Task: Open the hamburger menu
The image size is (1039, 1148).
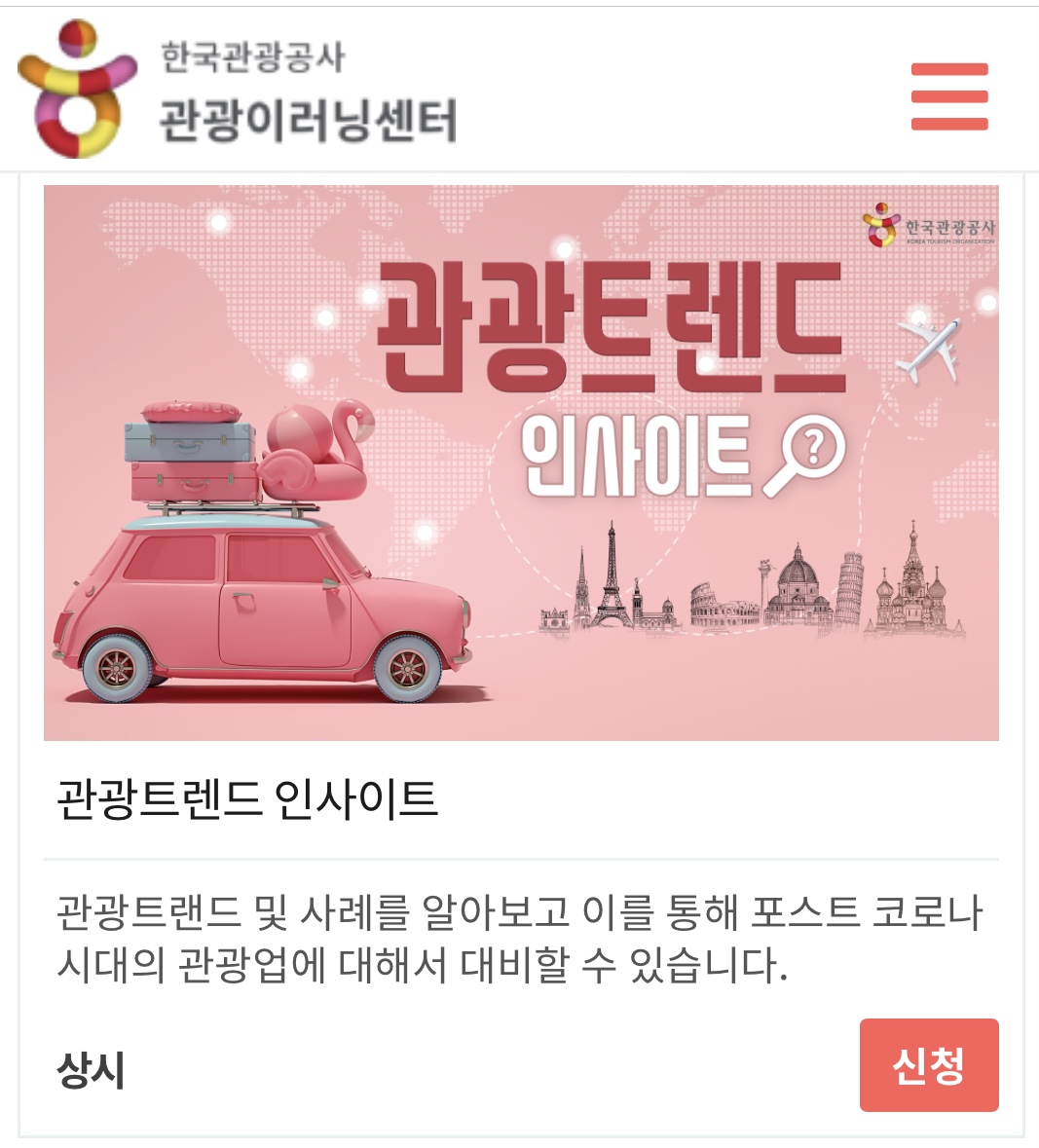Action: 949,96
